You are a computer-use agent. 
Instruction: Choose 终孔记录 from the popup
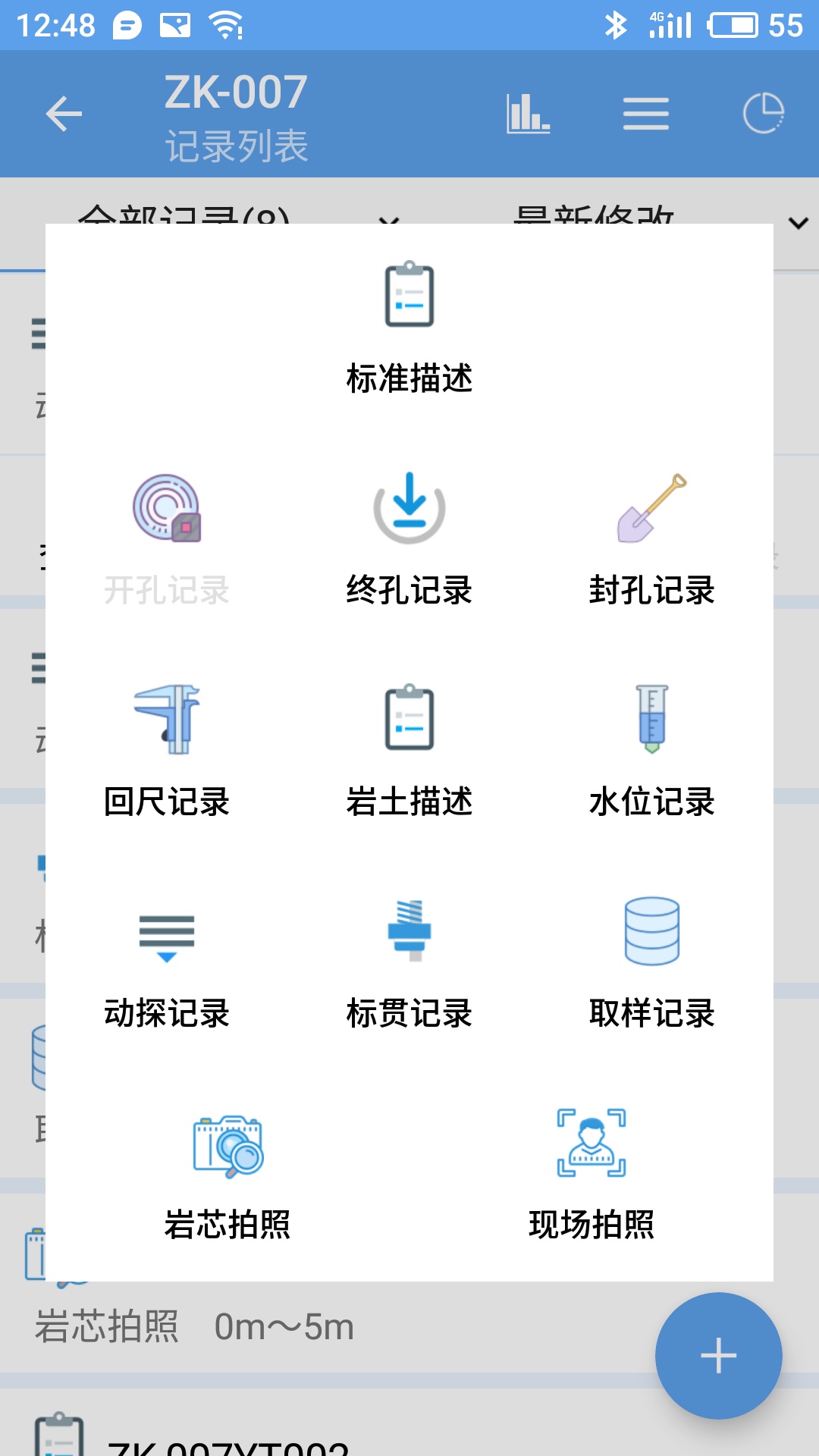coord(409,538)
